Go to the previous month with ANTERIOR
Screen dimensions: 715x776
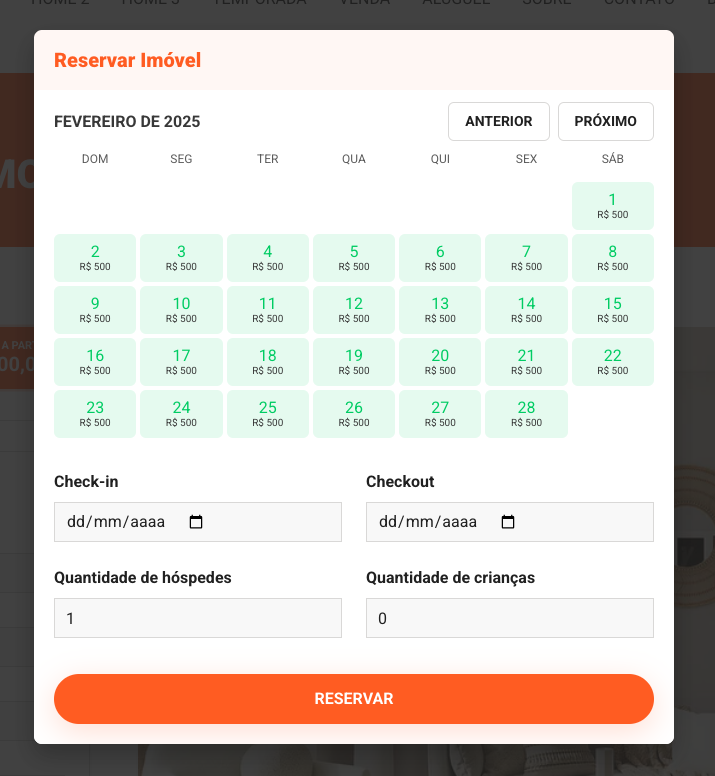[498, 121]
